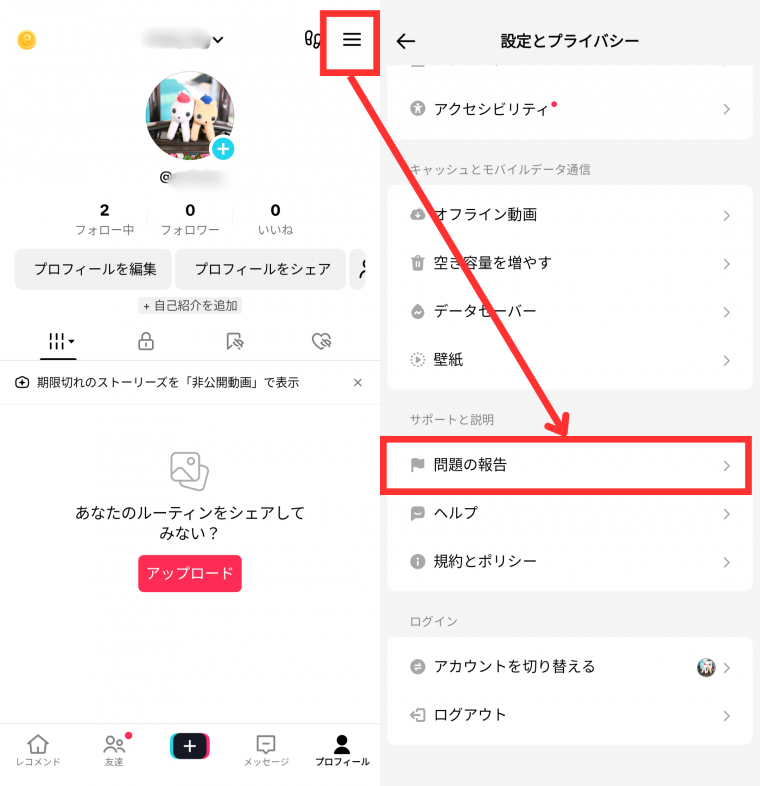Open the 問題の報告 row
This screenshot has width=760, height=786.
tap(568, 465)
